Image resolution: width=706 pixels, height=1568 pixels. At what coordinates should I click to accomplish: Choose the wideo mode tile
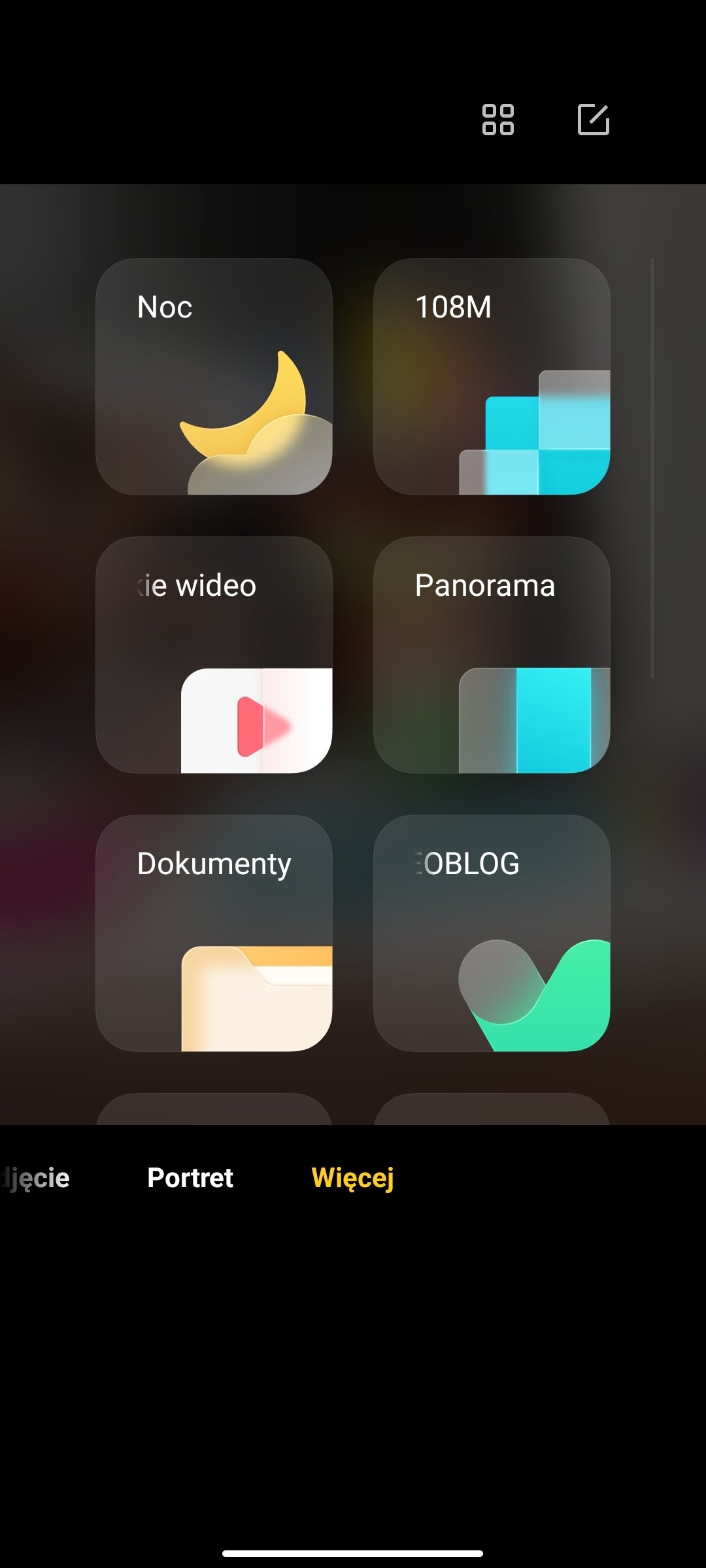click(x=214, y=655)
